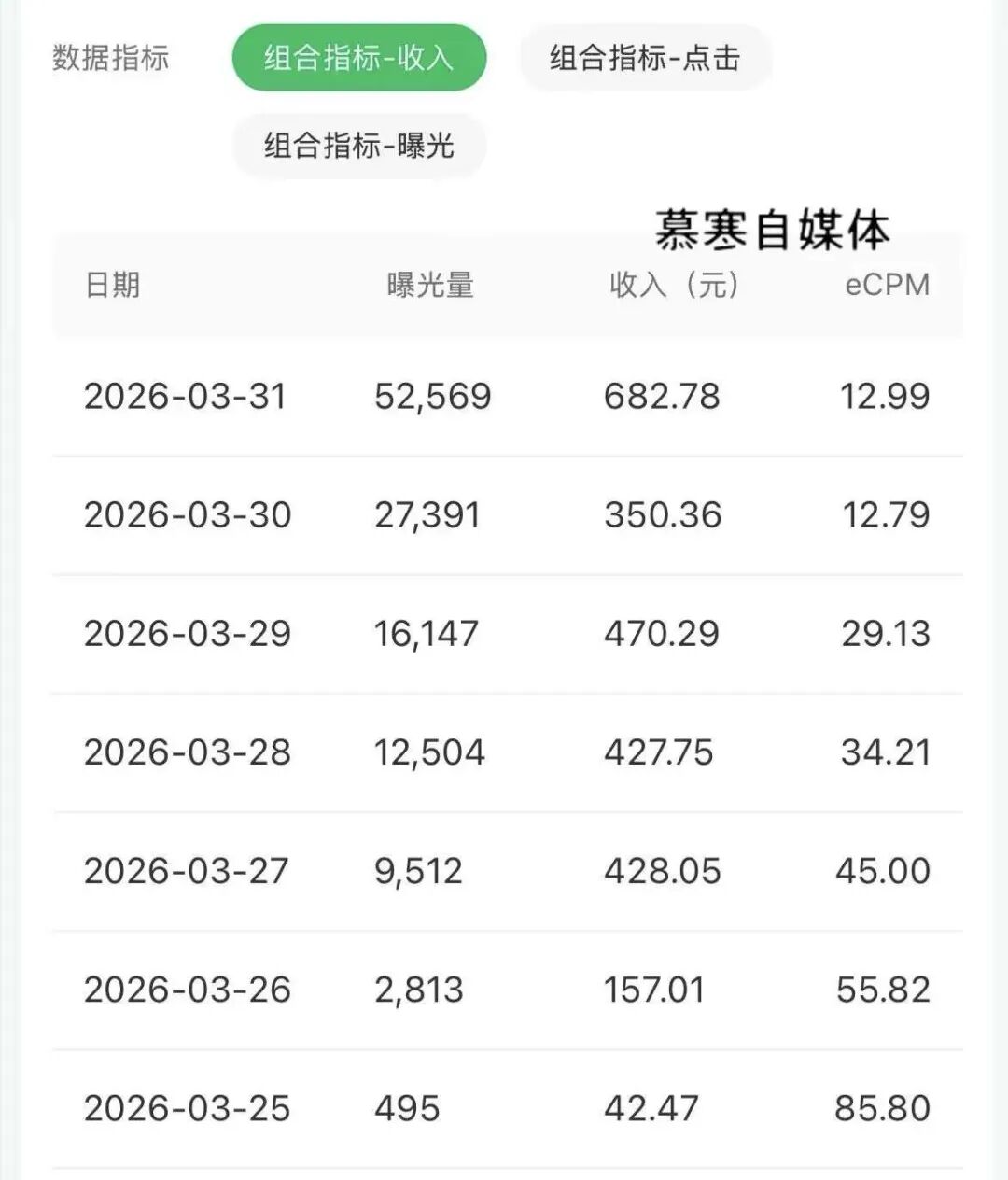Select the 日期 column header
The image size is (1008, 1180).
click(113, 285)
